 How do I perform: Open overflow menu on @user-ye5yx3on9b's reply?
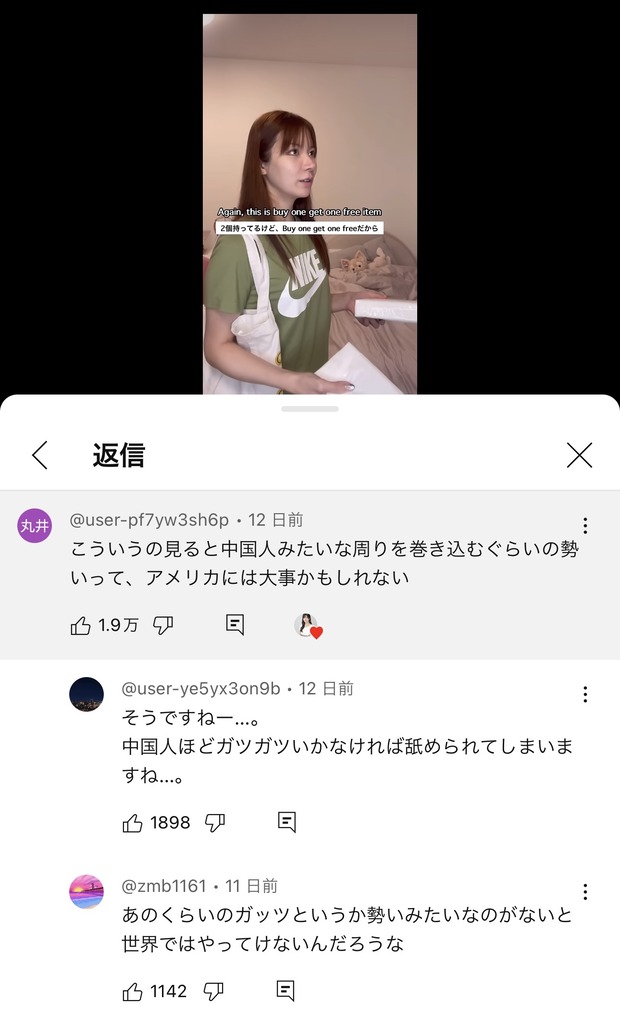tap(585, 695)
